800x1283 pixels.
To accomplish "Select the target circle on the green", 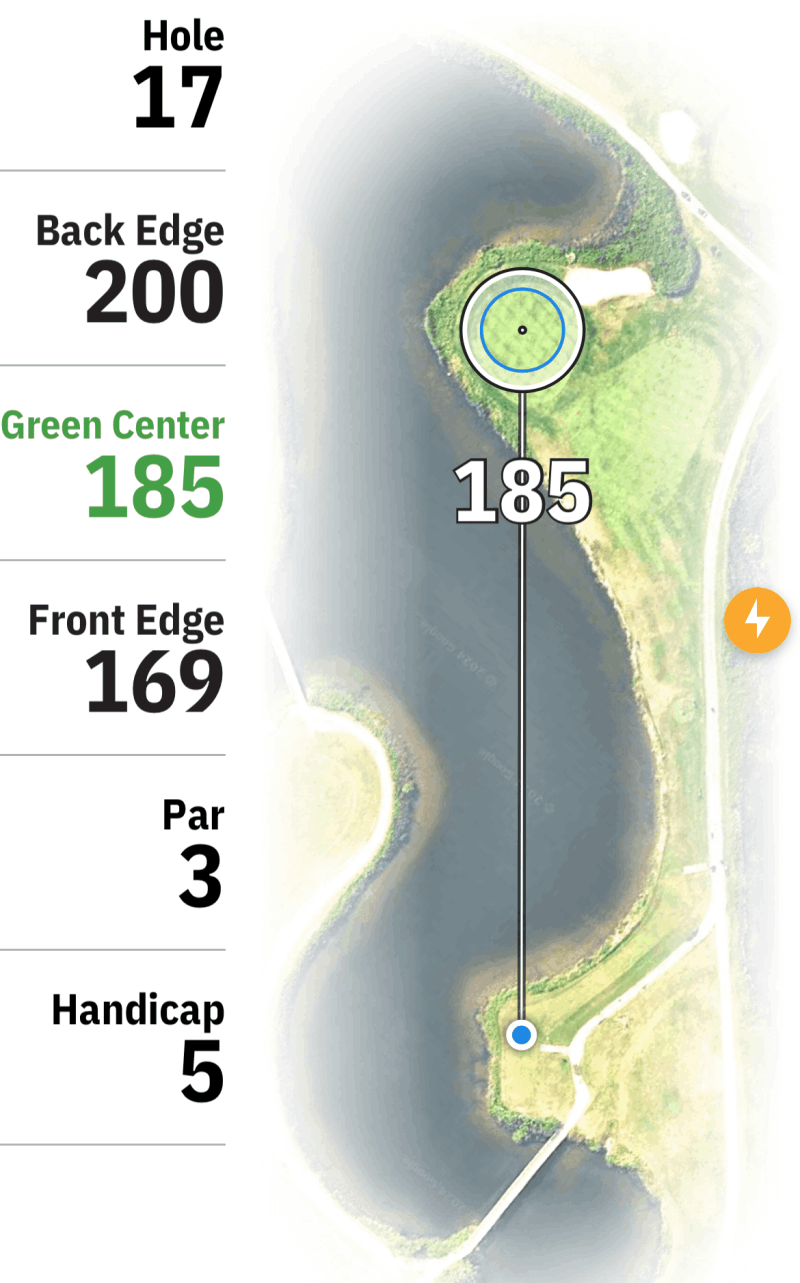I will pyautogui.click(x=522, y=330).
